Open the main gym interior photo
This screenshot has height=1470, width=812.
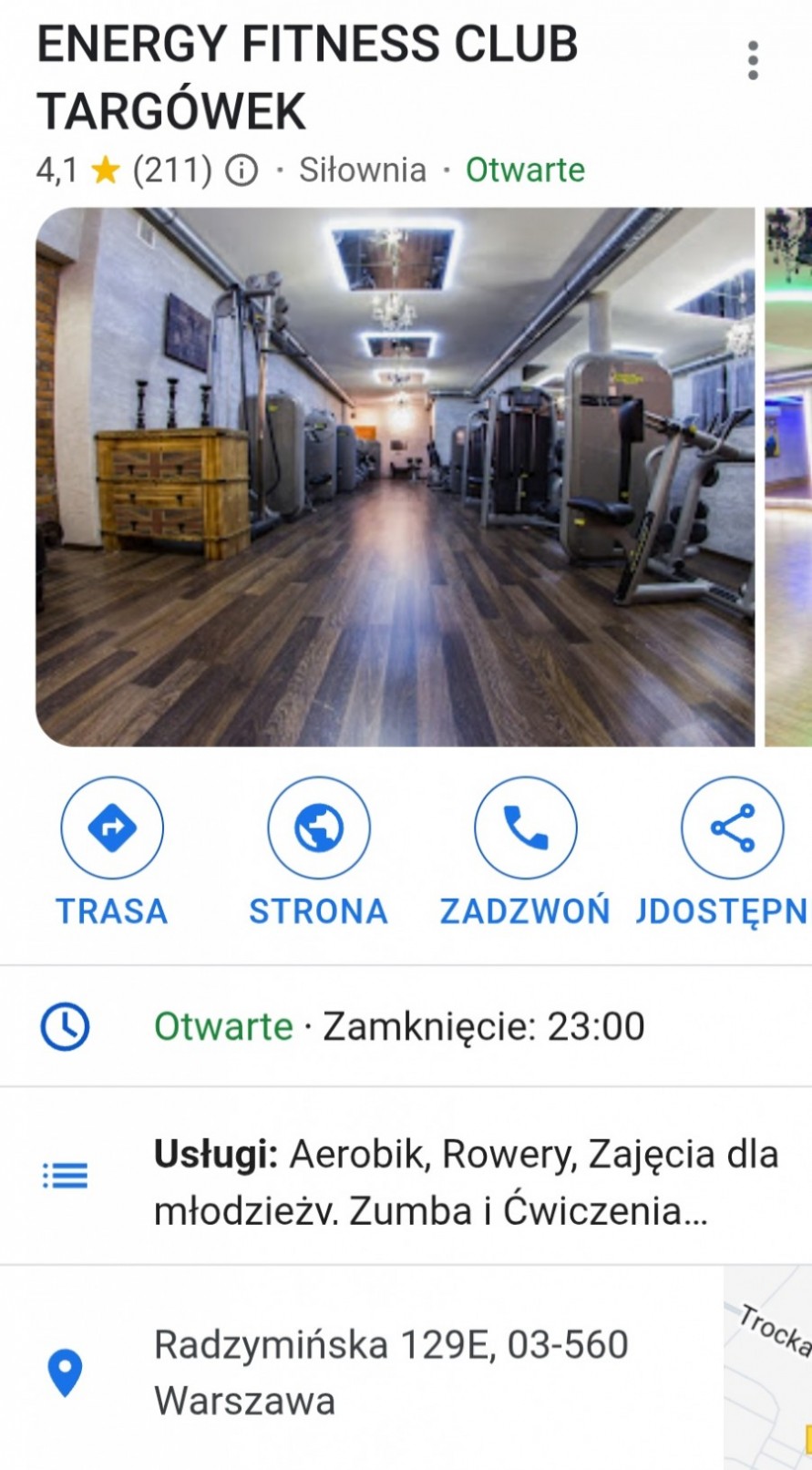click(395, 477)
